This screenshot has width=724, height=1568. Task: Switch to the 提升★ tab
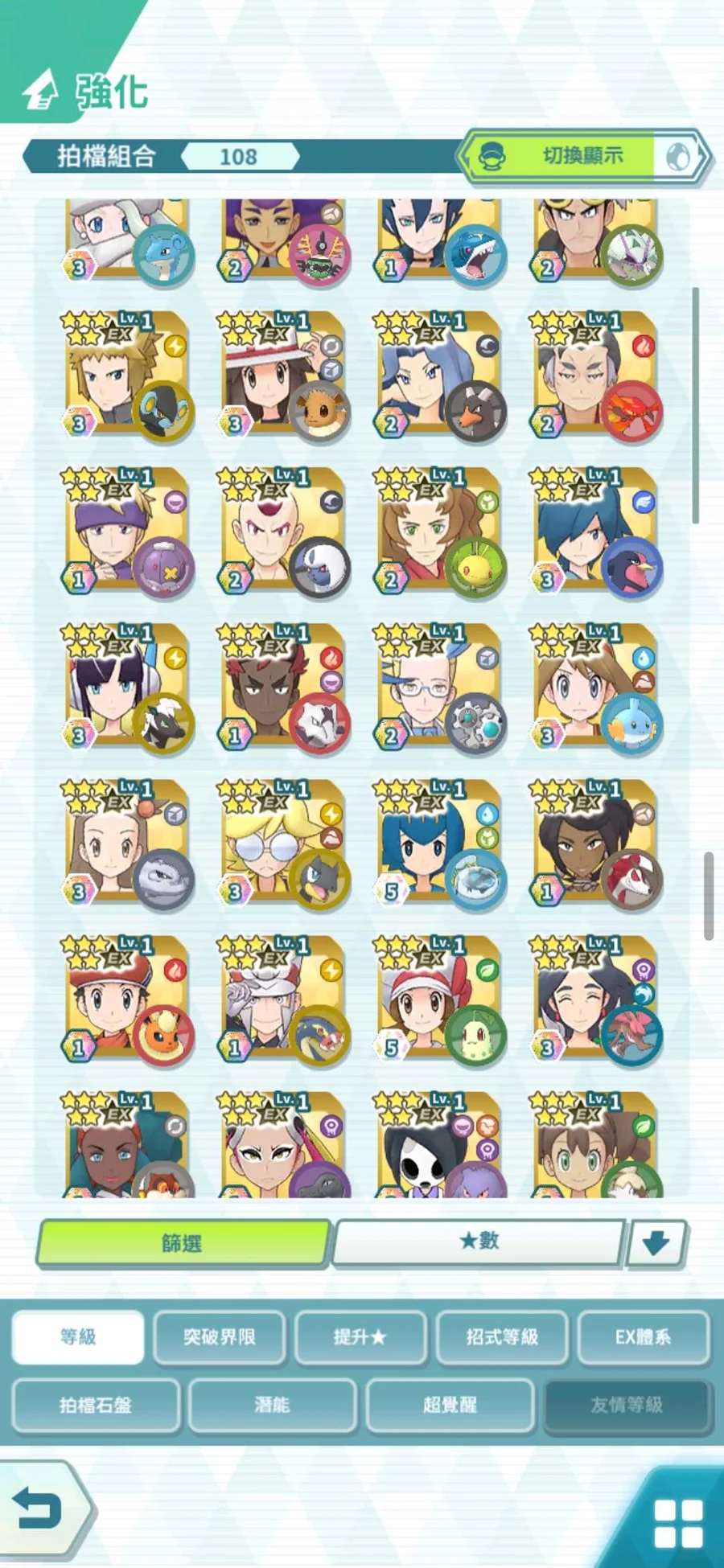click(360, 1336)
